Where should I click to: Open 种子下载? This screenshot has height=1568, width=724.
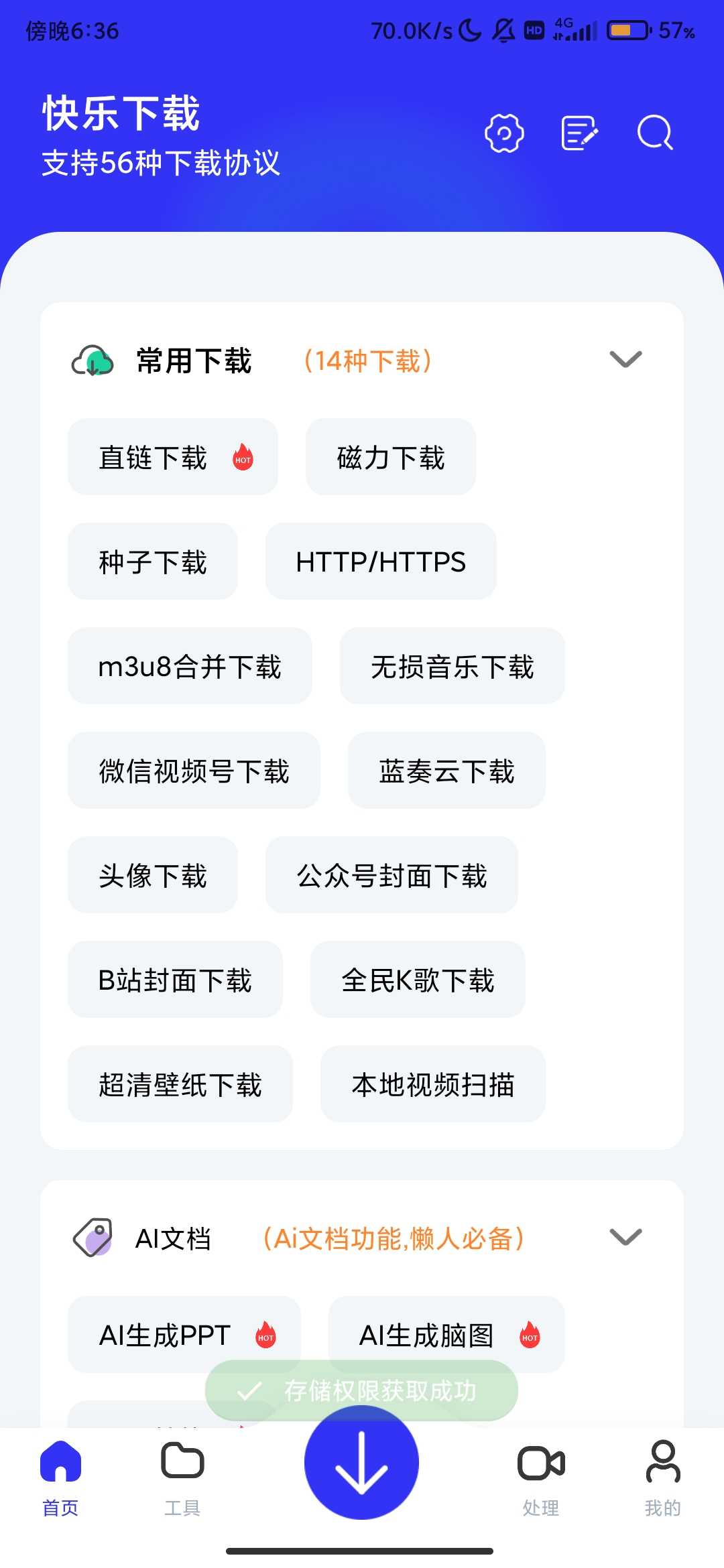(x=153, y=562)
